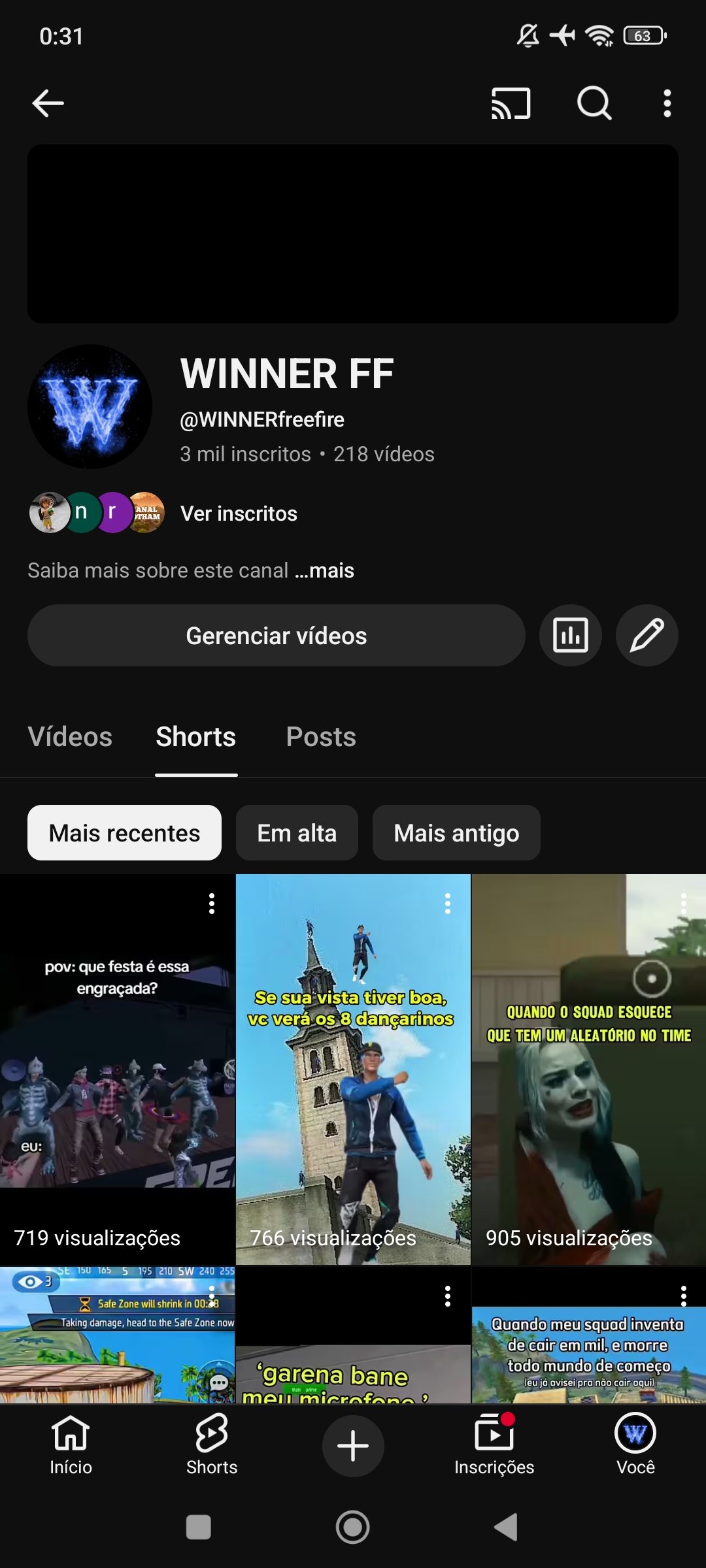706x1568 pixels.
Task: Create new content with the plus button
Action: click(353, 1445)
